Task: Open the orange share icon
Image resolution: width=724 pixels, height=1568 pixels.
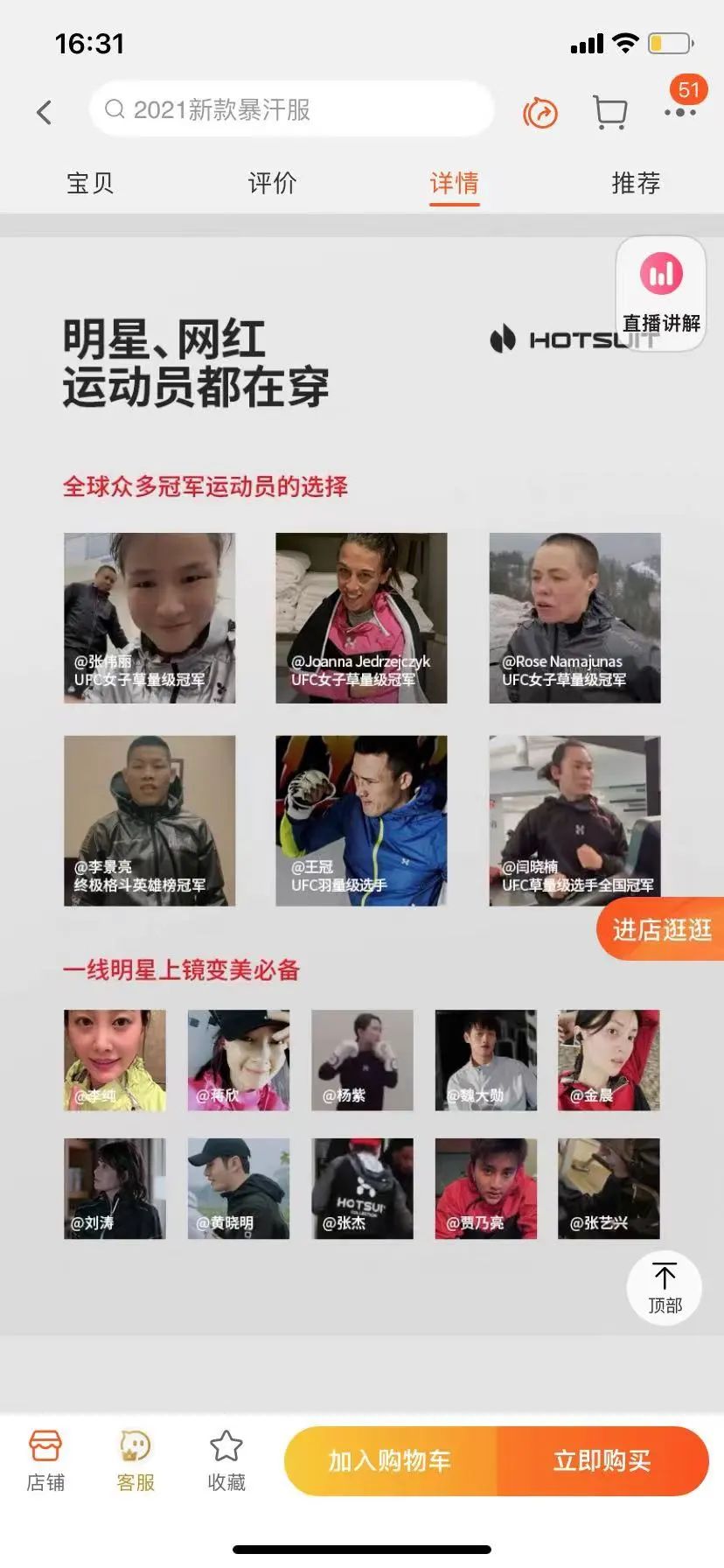Action: (x=540, y=113)
